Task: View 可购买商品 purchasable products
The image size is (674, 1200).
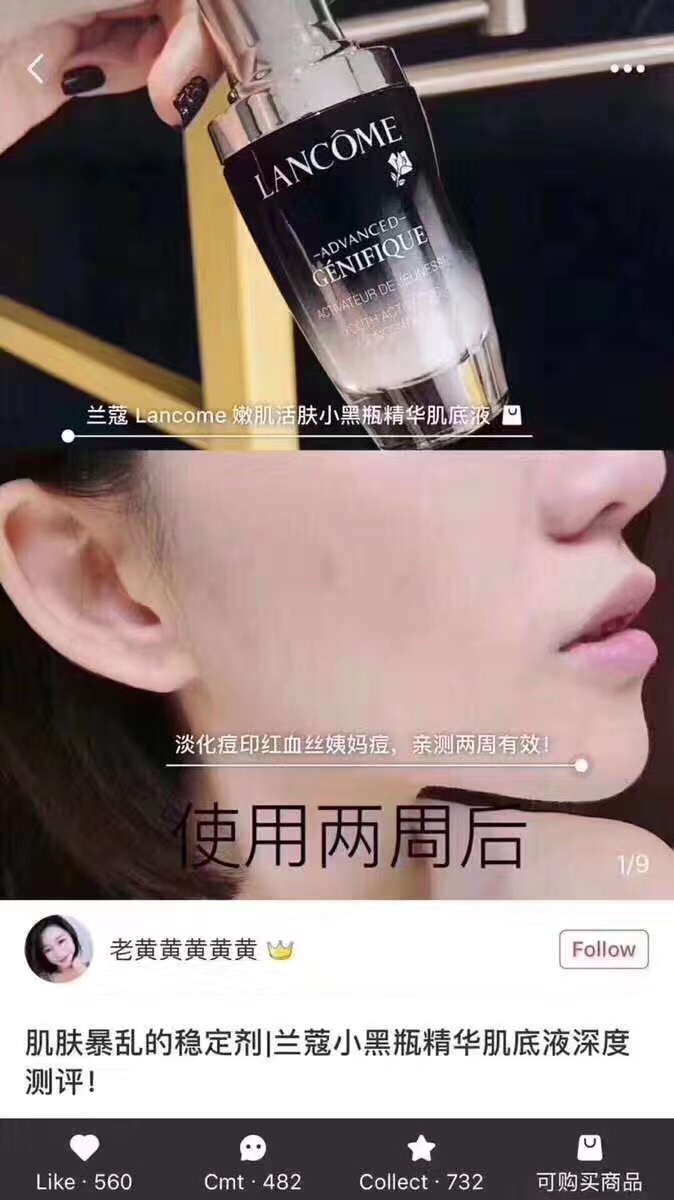Action: coord(589,1160)
